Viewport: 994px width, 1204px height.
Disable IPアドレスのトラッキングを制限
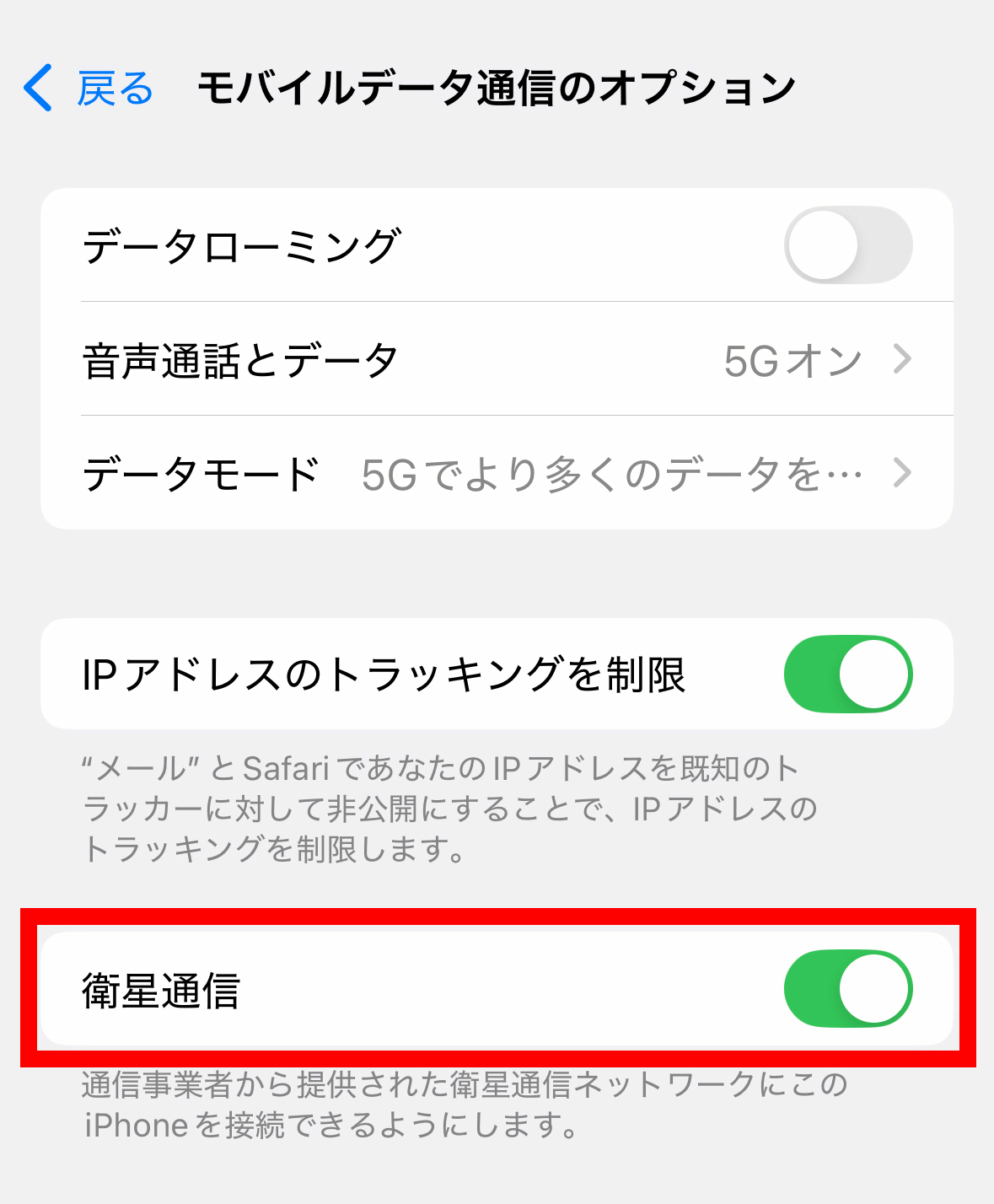[847, 675]
